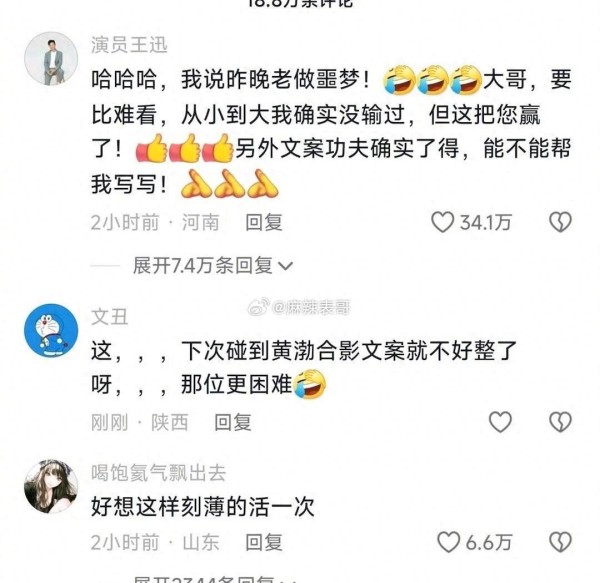Viewport: 600px width, 583px height.
Task: Open 喝饱氮气飘出去's profile avatar
Action: point(51,486)
